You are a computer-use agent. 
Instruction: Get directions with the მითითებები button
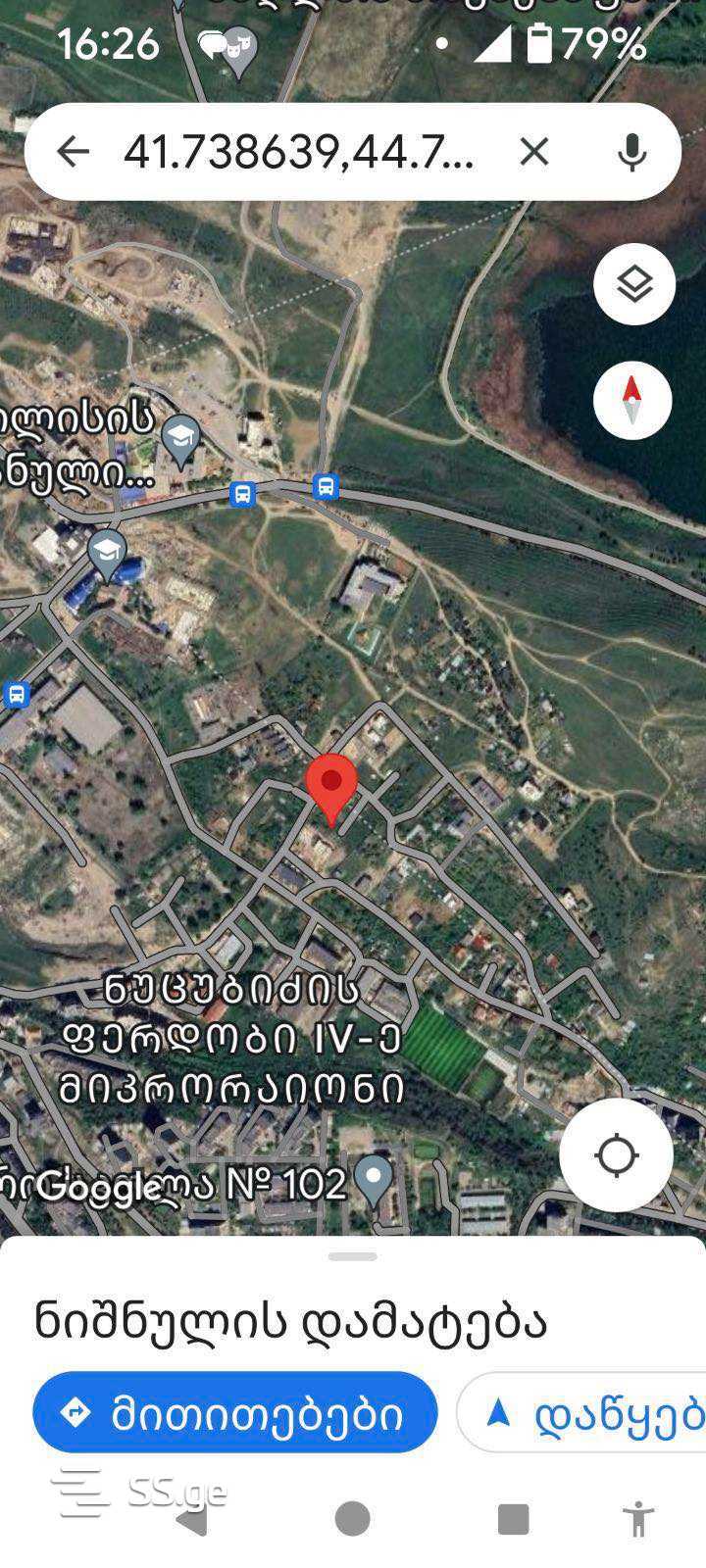point(235,1412)
